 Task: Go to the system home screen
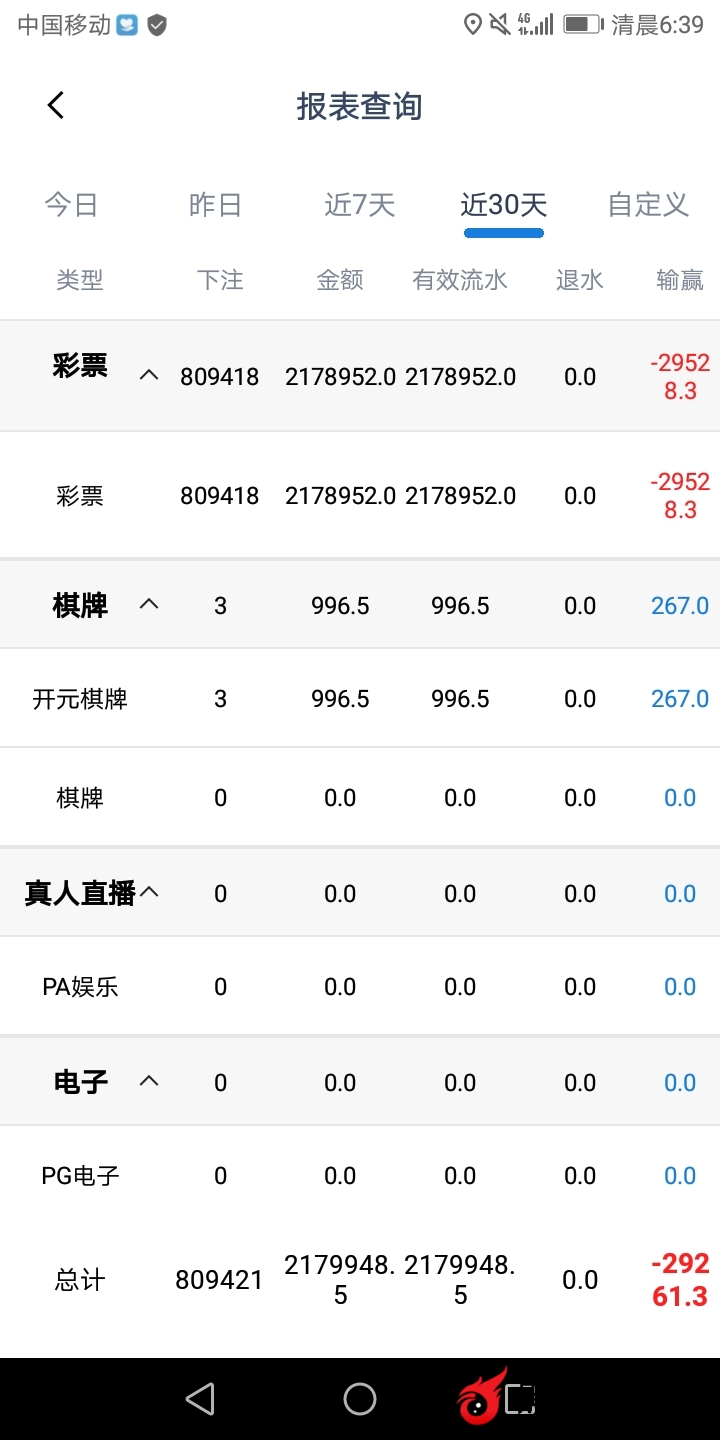point(360,1399)
